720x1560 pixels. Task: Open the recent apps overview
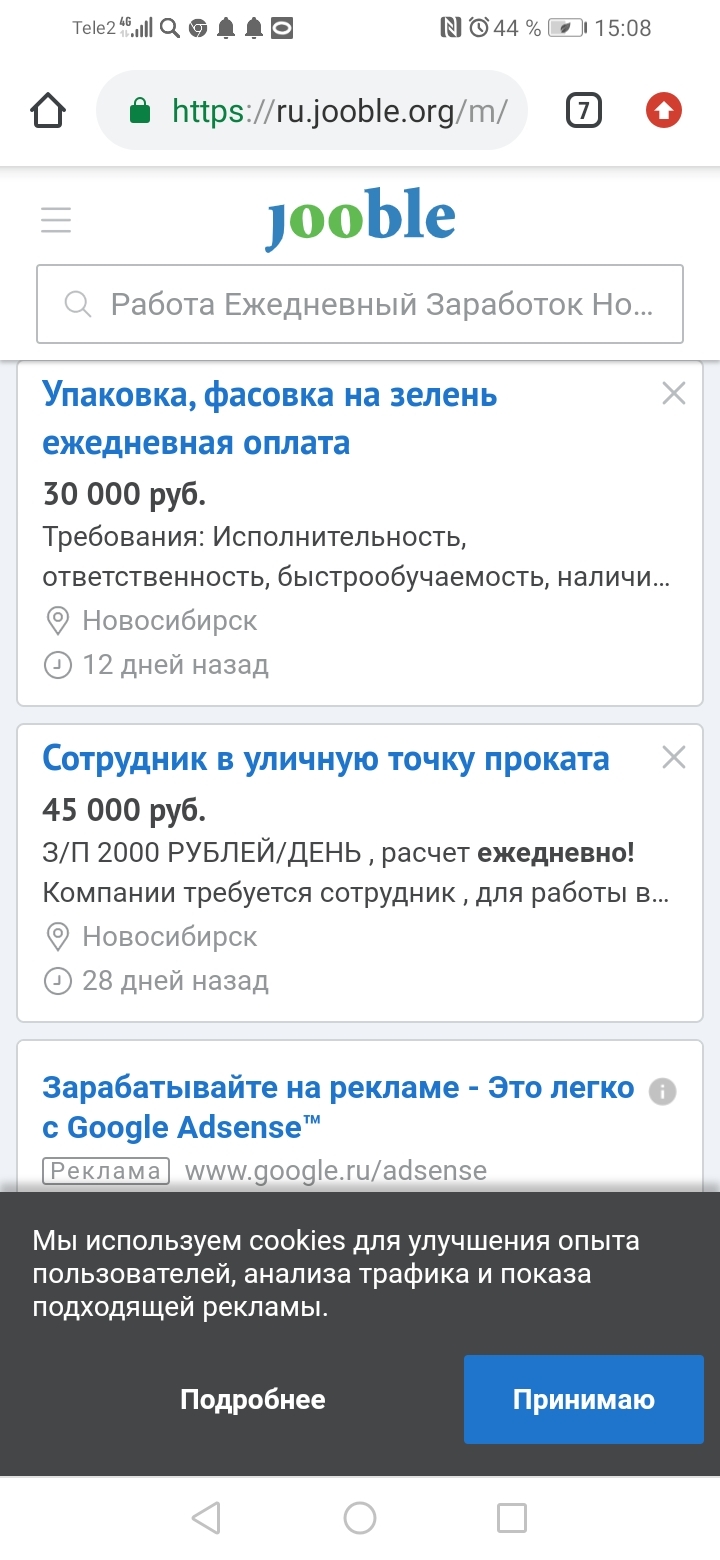(x=511, y=1518)
